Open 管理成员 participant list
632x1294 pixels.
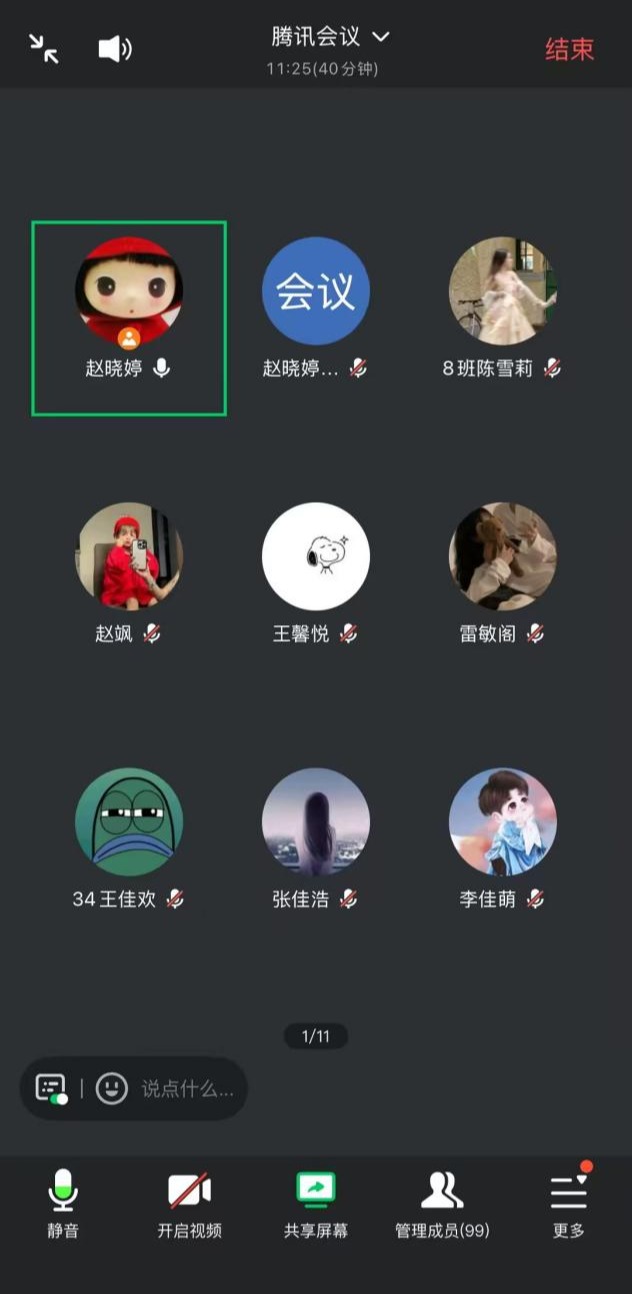click(442, 1203)
